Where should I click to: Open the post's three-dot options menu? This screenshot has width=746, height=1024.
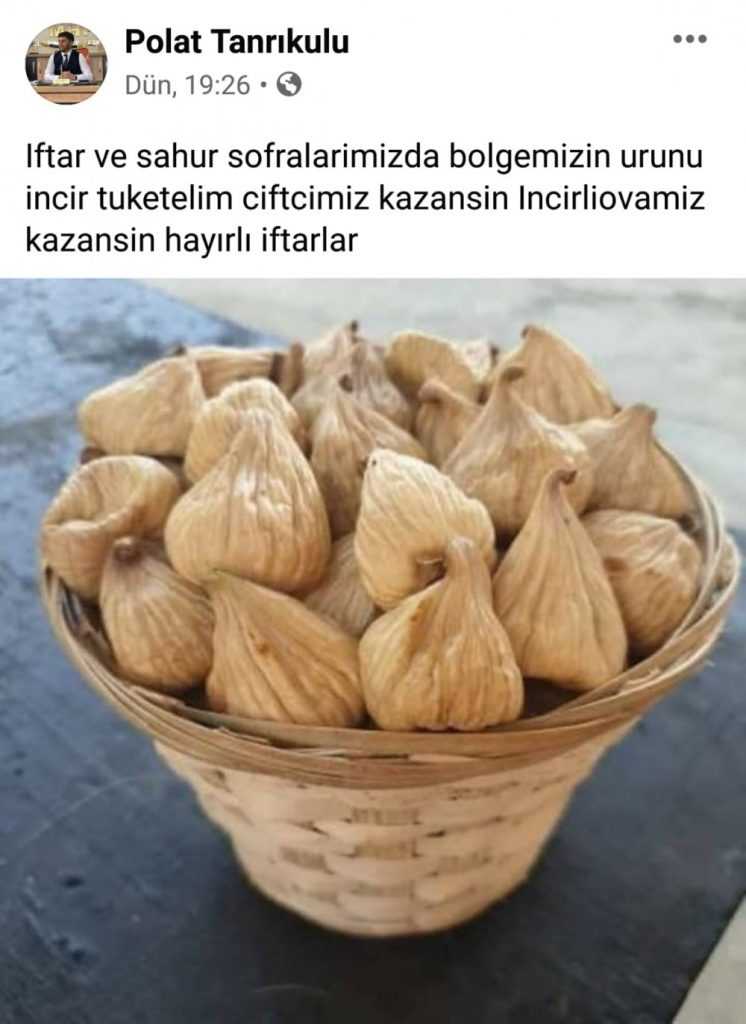689,39
